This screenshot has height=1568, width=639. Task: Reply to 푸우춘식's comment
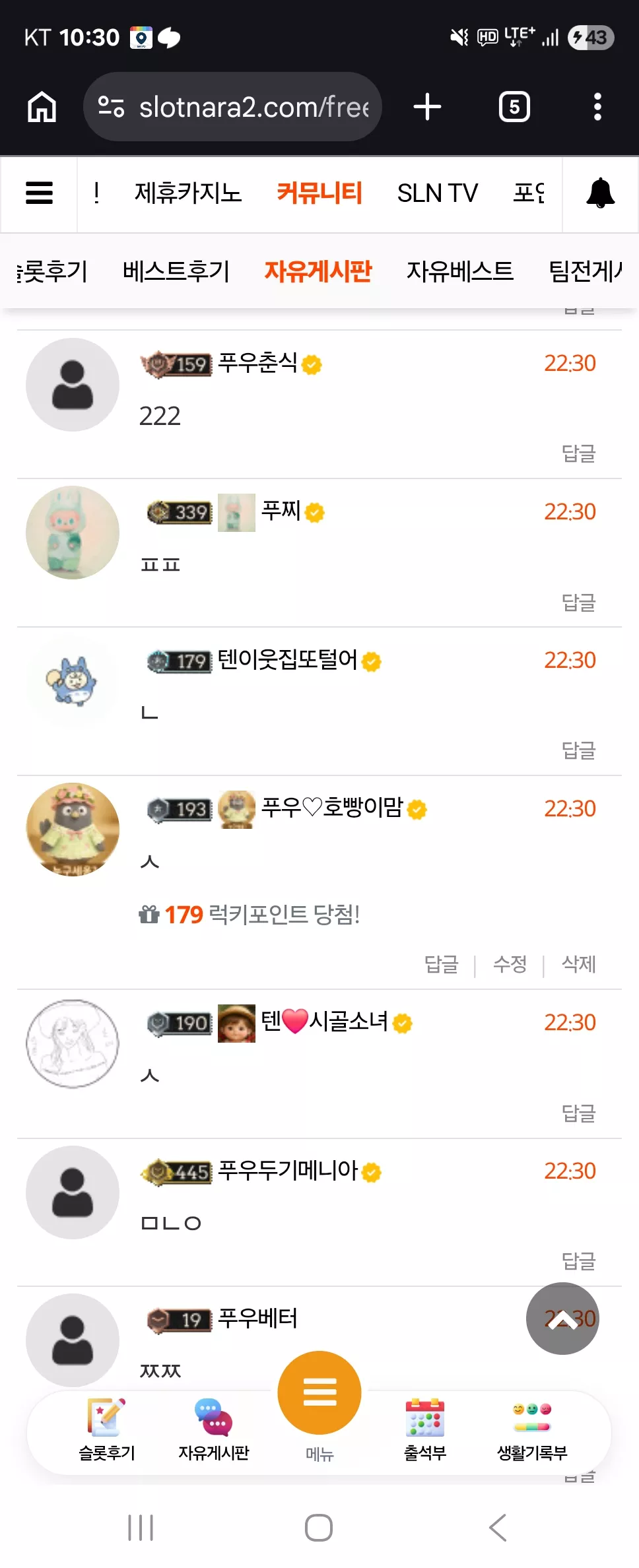click(578, 453)
